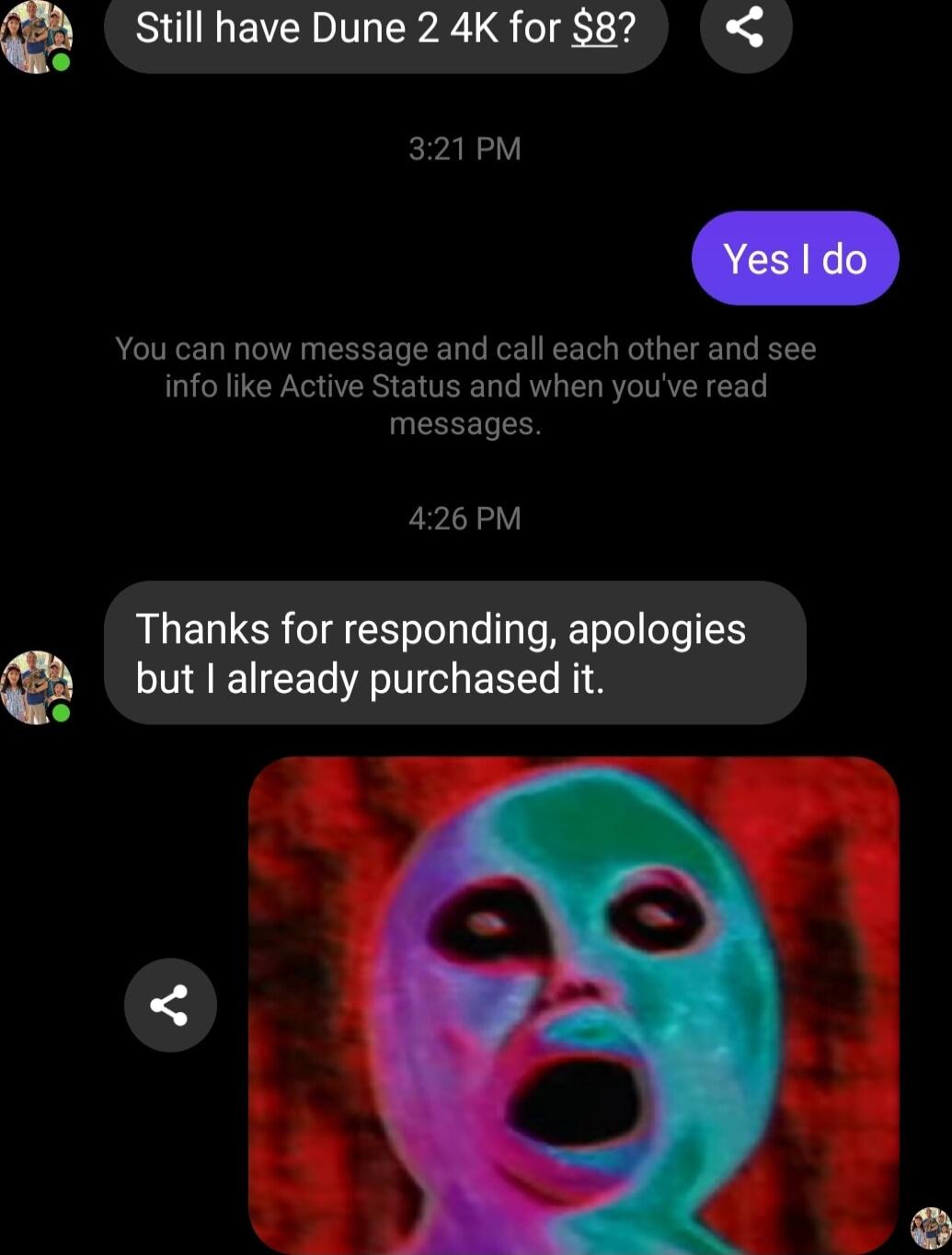Share the Dune 2 4K message
Viewport: 952px width, 1255px height.
coord(745,28)
